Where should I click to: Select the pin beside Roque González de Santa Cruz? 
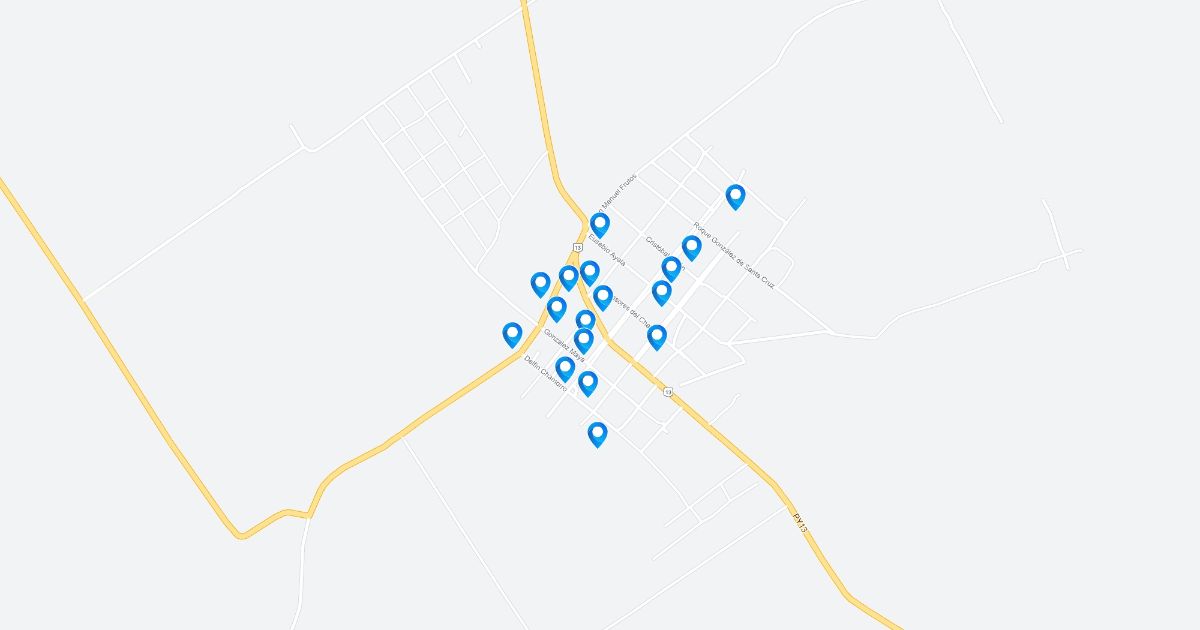pyautogui.click(x=692, y=247)
